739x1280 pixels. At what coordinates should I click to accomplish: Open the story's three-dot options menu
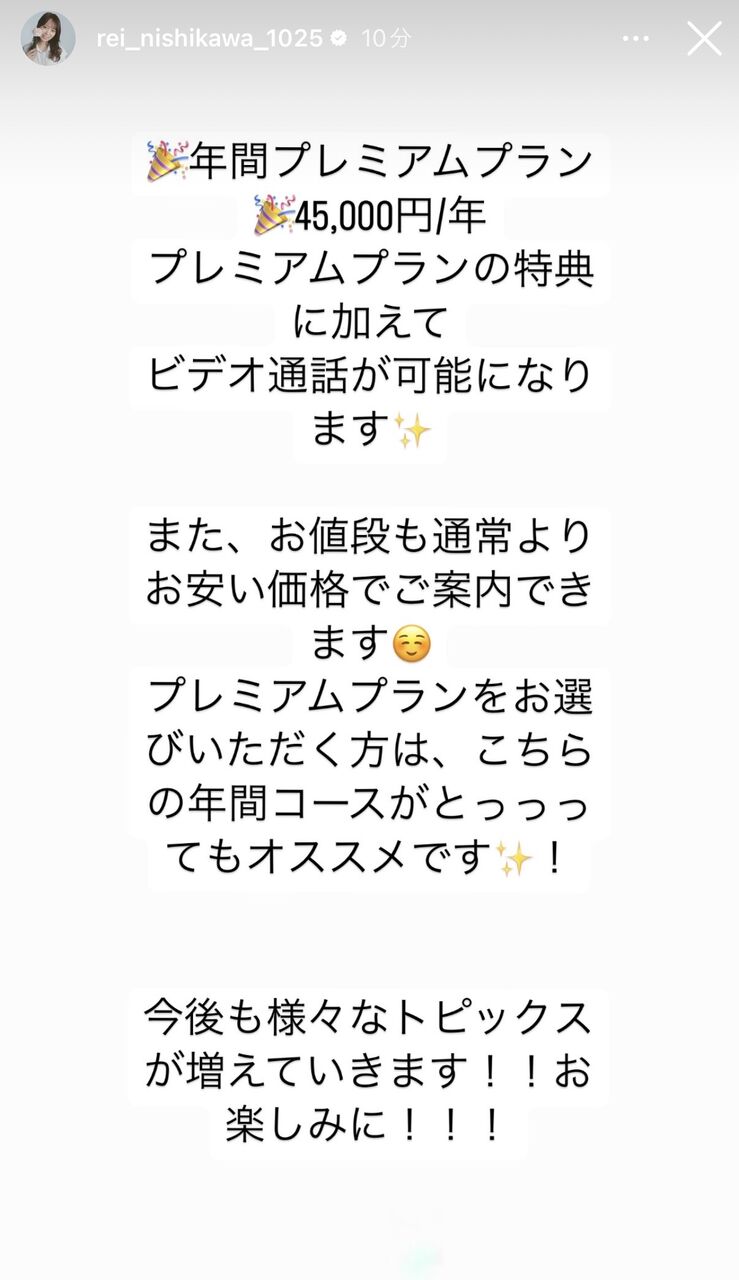[636, 39]
